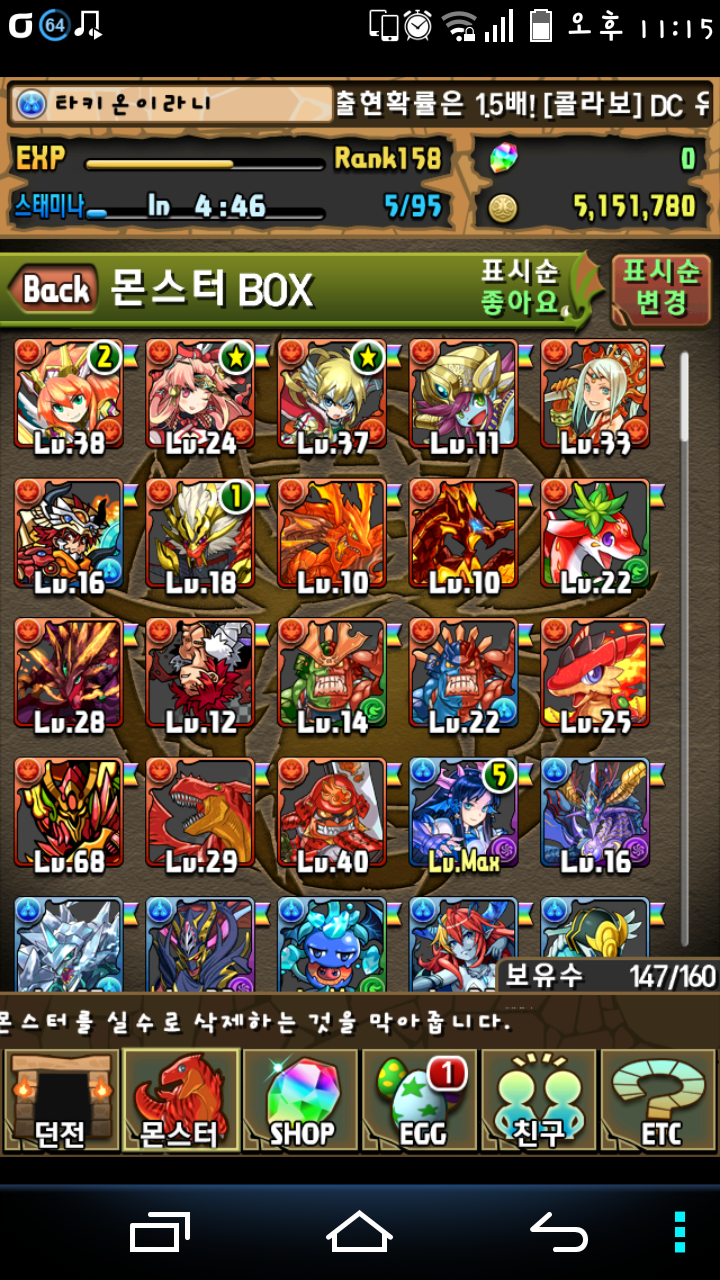Select the Lv.29 red dinosaur monster

200,815
